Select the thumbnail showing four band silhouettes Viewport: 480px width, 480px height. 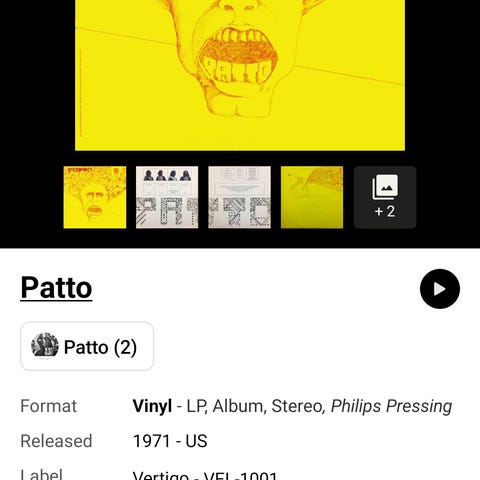pos(167,197)
